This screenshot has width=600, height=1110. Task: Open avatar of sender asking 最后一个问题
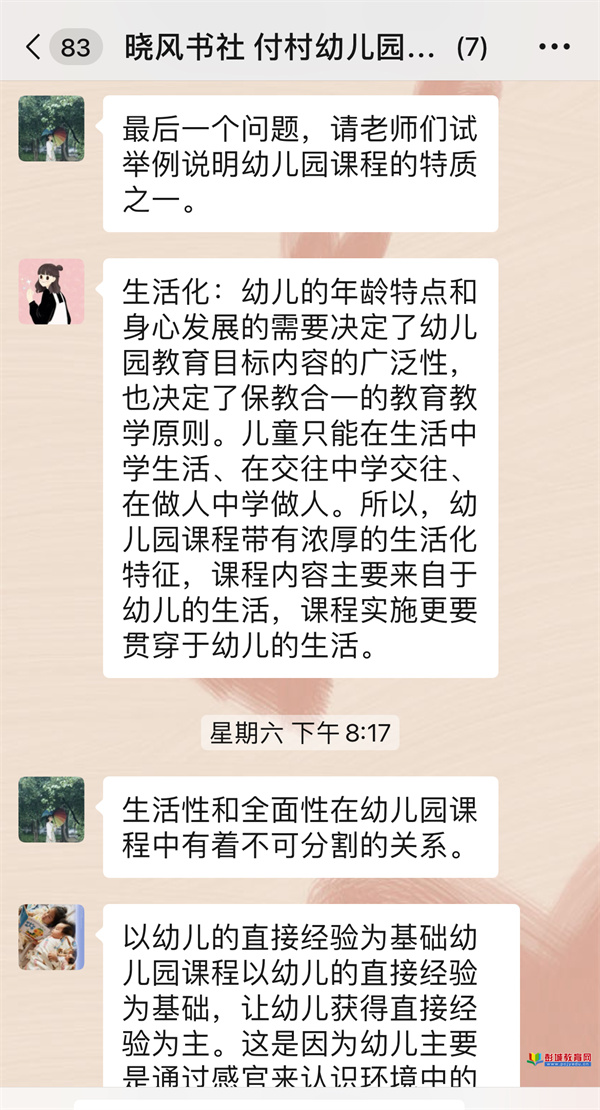pos(51,129)
